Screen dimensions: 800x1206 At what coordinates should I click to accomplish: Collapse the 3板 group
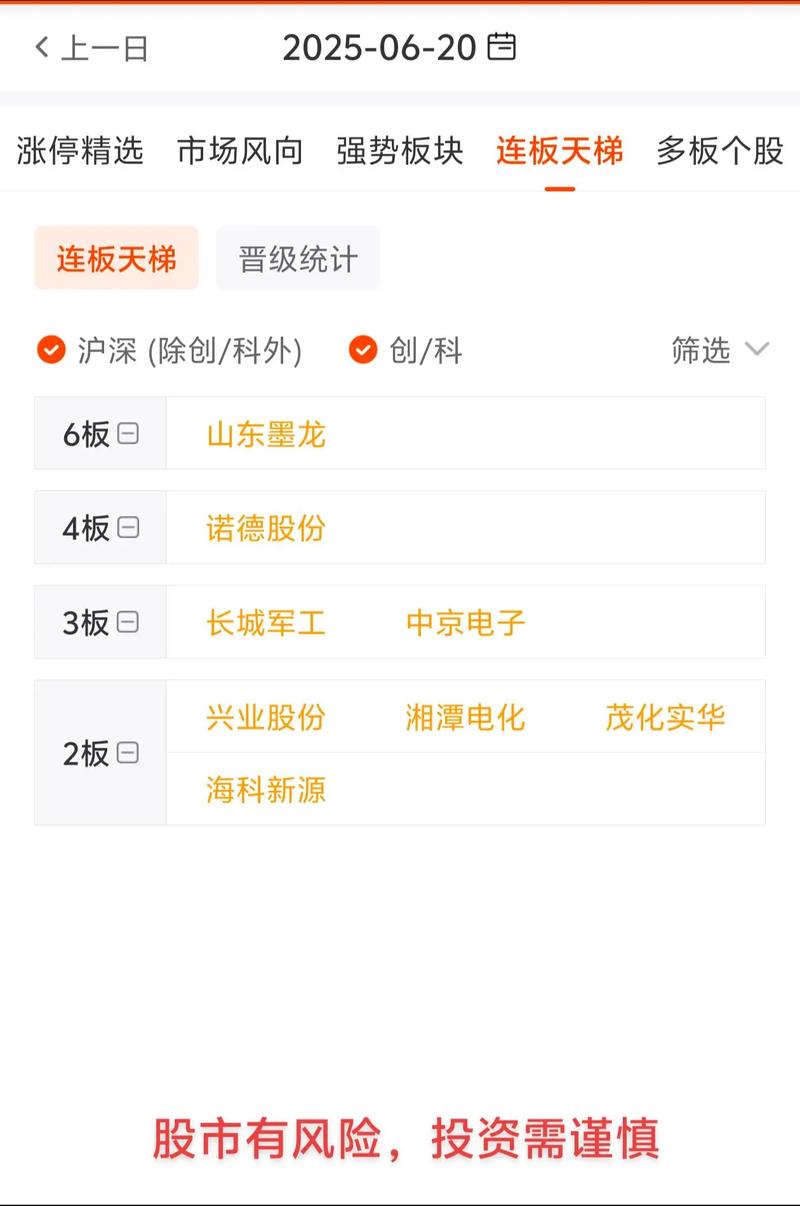pos(127,621)
